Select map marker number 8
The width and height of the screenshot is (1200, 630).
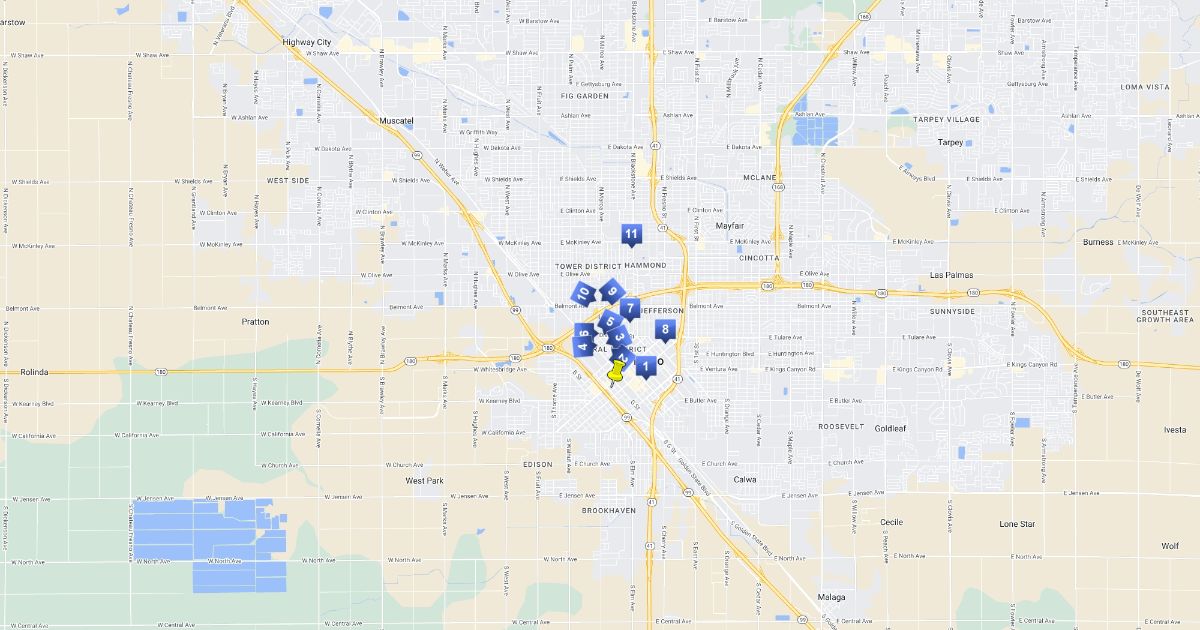click(x=665, y=329)
